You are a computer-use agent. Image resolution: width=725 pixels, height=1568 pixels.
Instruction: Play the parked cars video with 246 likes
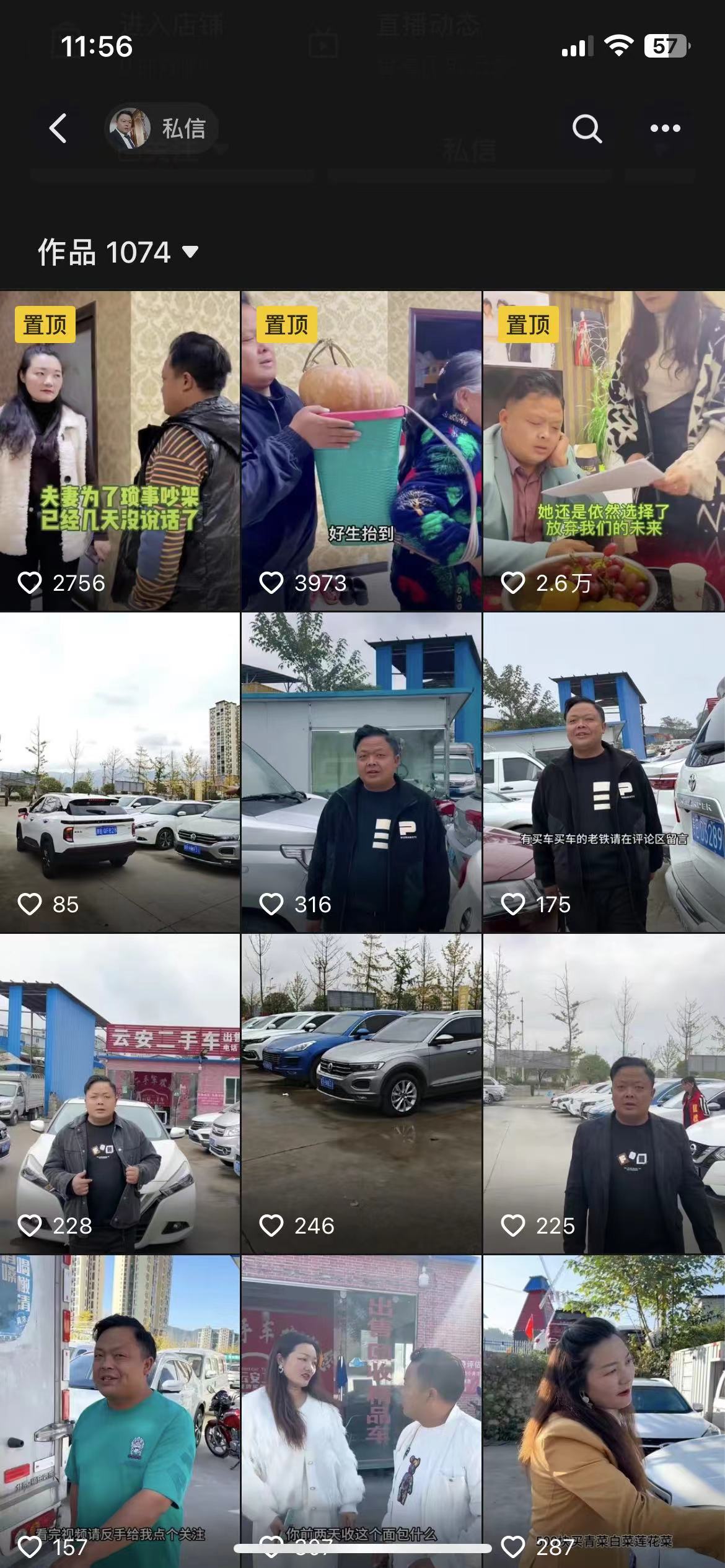[x=361, y=1094]
